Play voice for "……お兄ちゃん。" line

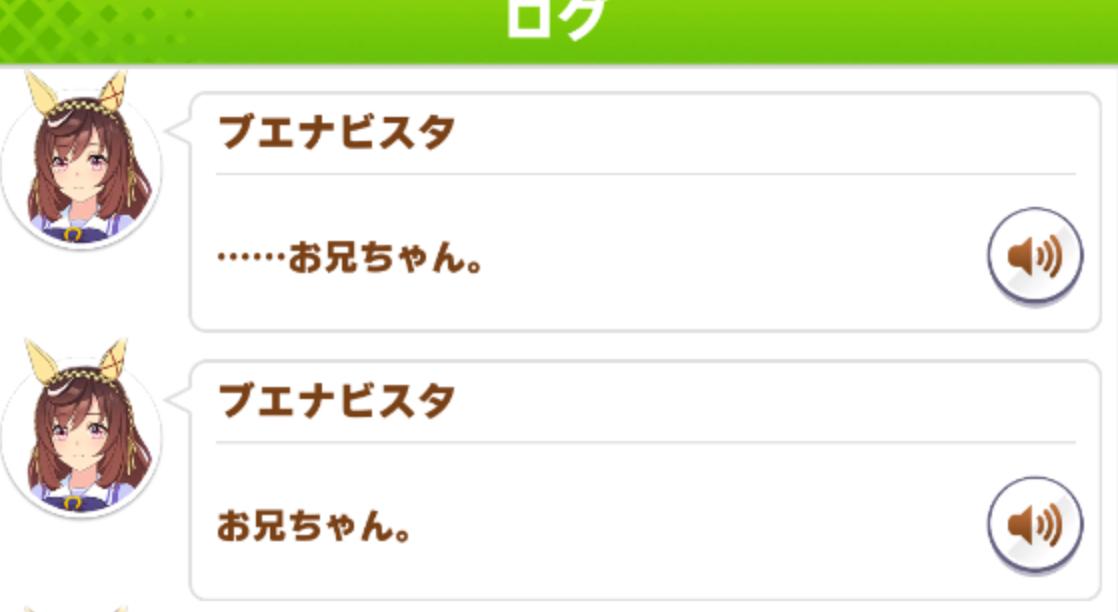[x=1035, y=256]
